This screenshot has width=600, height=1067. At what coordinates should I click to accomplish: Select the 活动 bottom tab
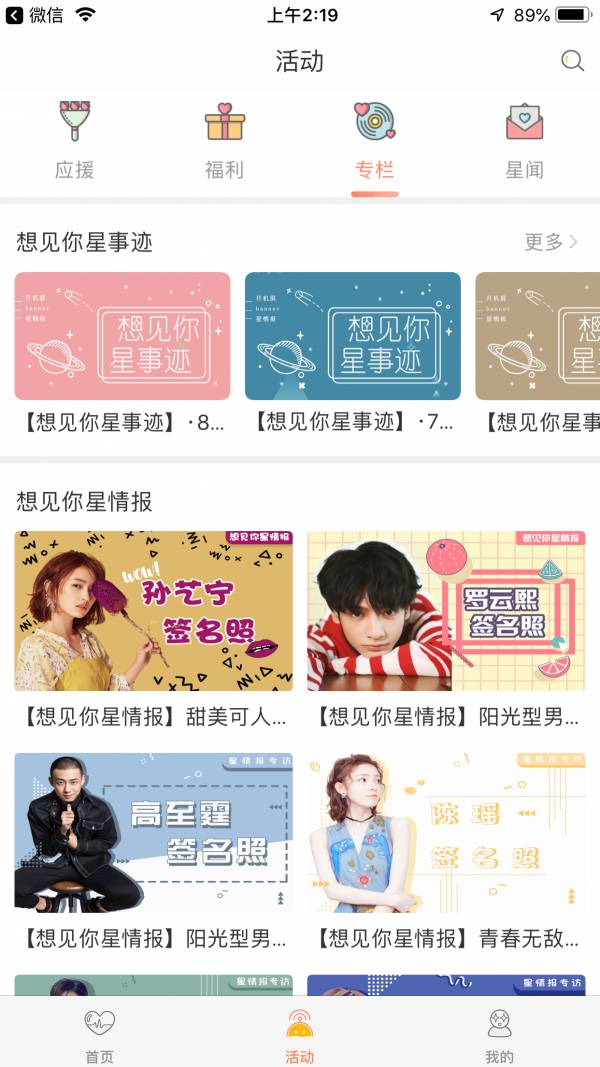[299, 1035]
